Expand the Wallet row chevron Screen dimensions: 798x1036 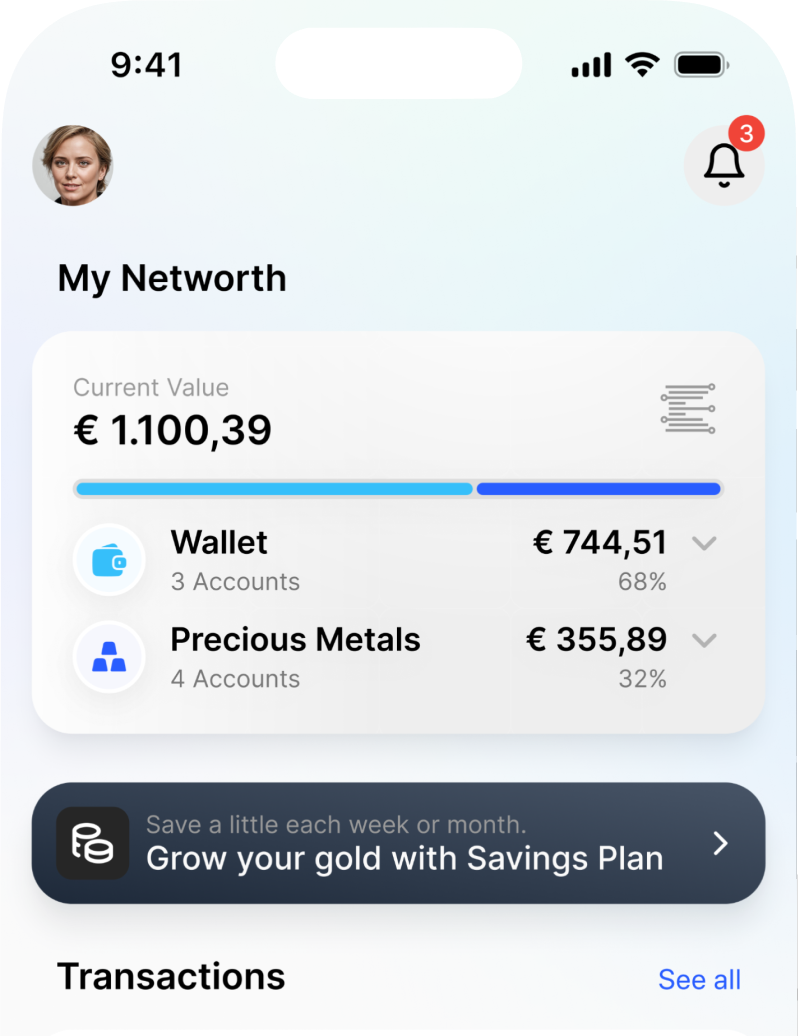(x=705, y=543)
